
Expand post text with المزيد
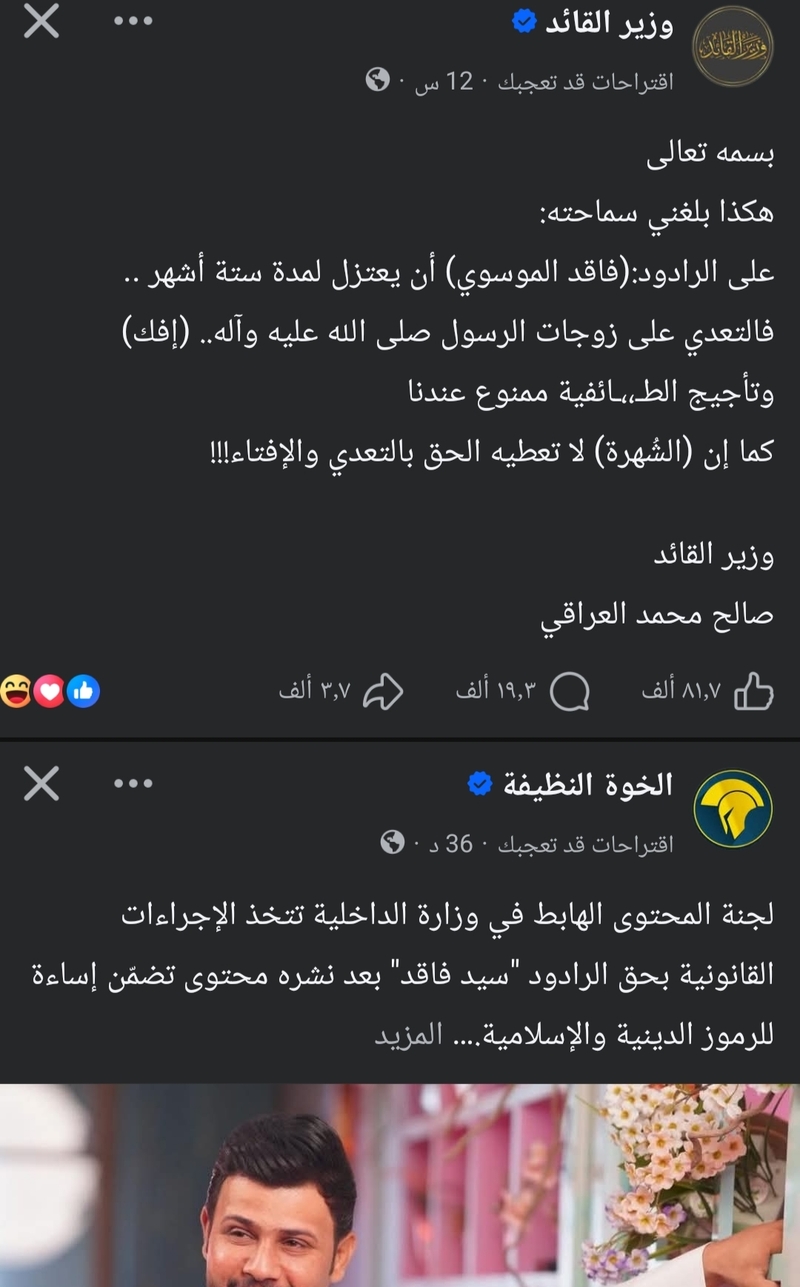tap(408, 1036)
